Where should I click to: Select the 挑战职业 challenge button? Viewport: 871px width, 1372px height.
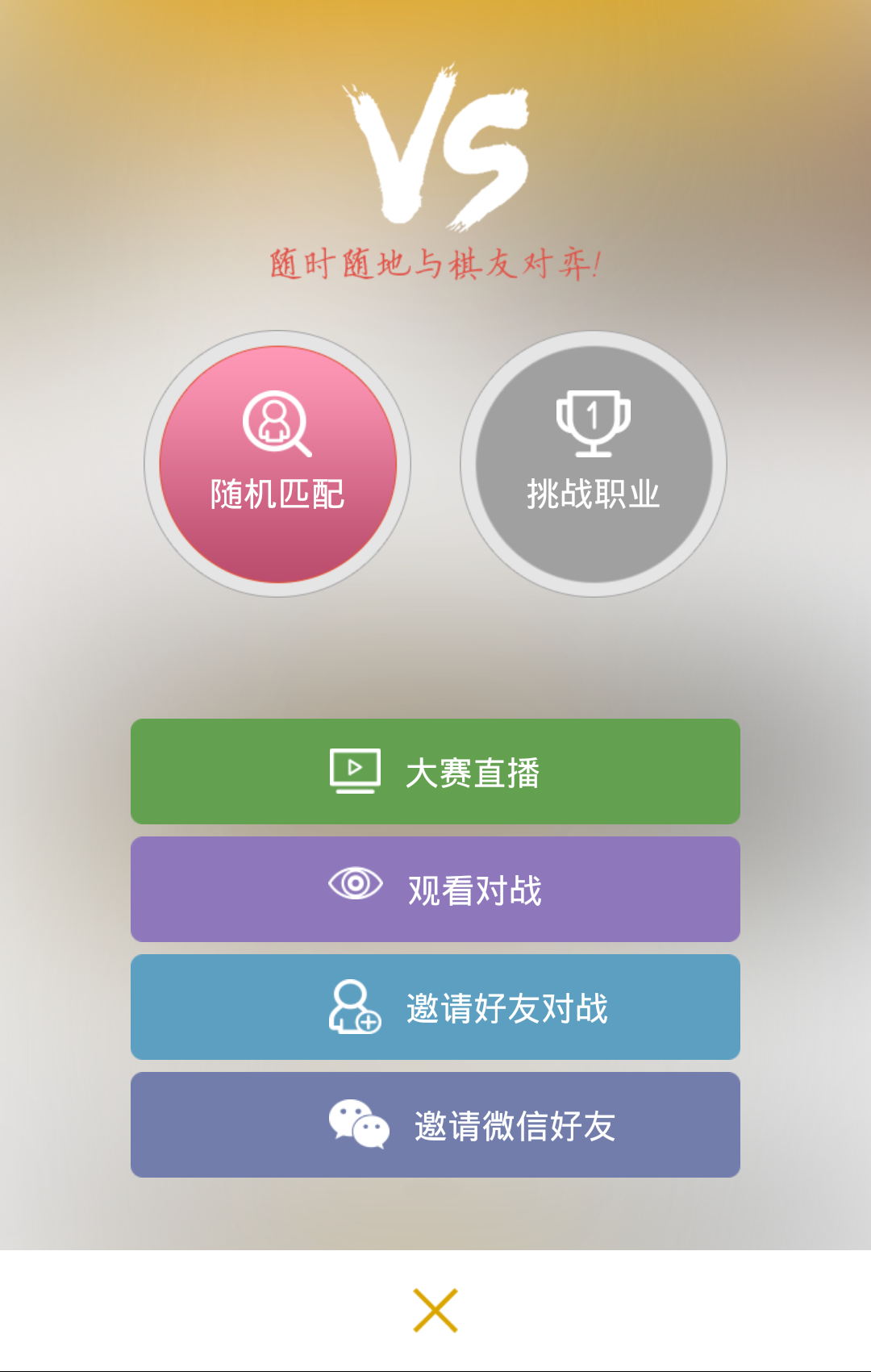[x=594, y=464]
